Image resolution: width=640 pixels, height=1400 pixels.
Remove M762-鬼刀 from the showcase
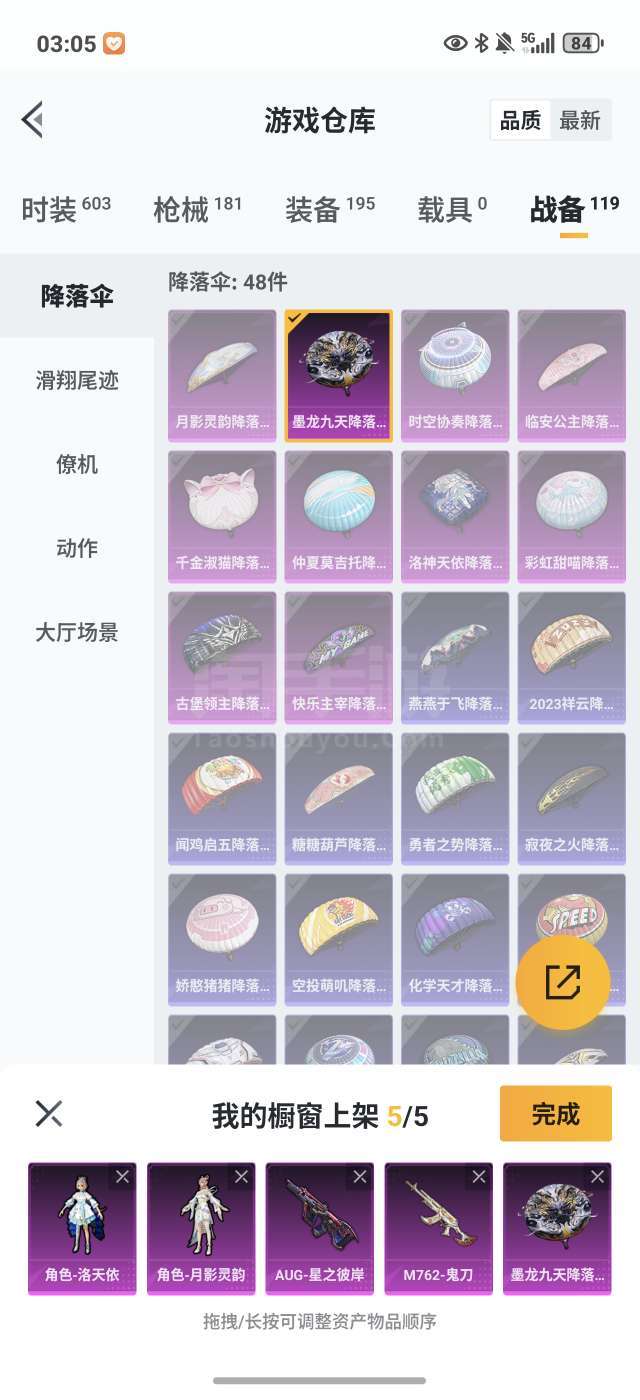pyautogui.click(x=479, y=1177)
